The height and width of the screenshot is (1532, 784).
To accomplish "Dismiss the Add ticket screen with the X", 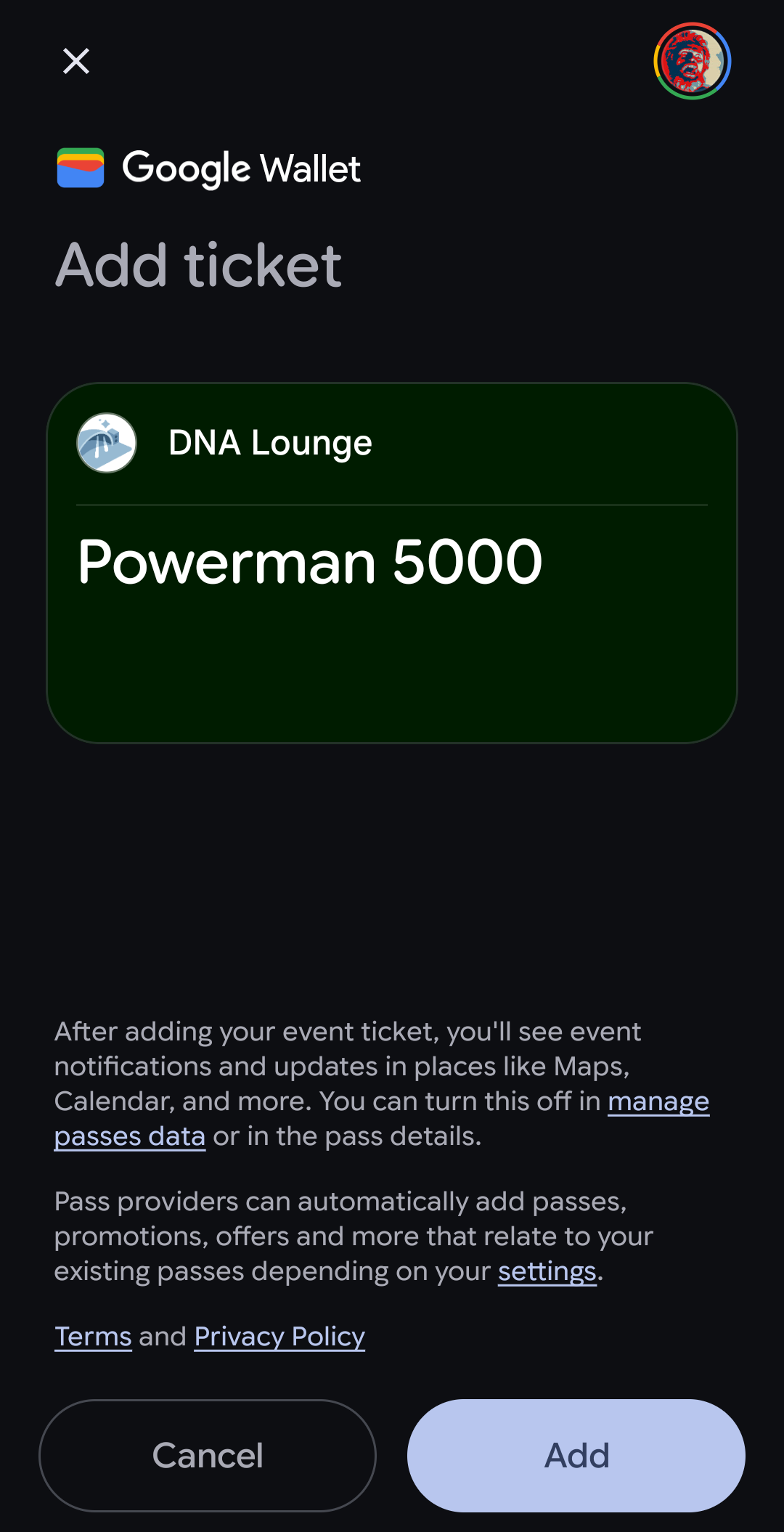I will coord(76,61).
